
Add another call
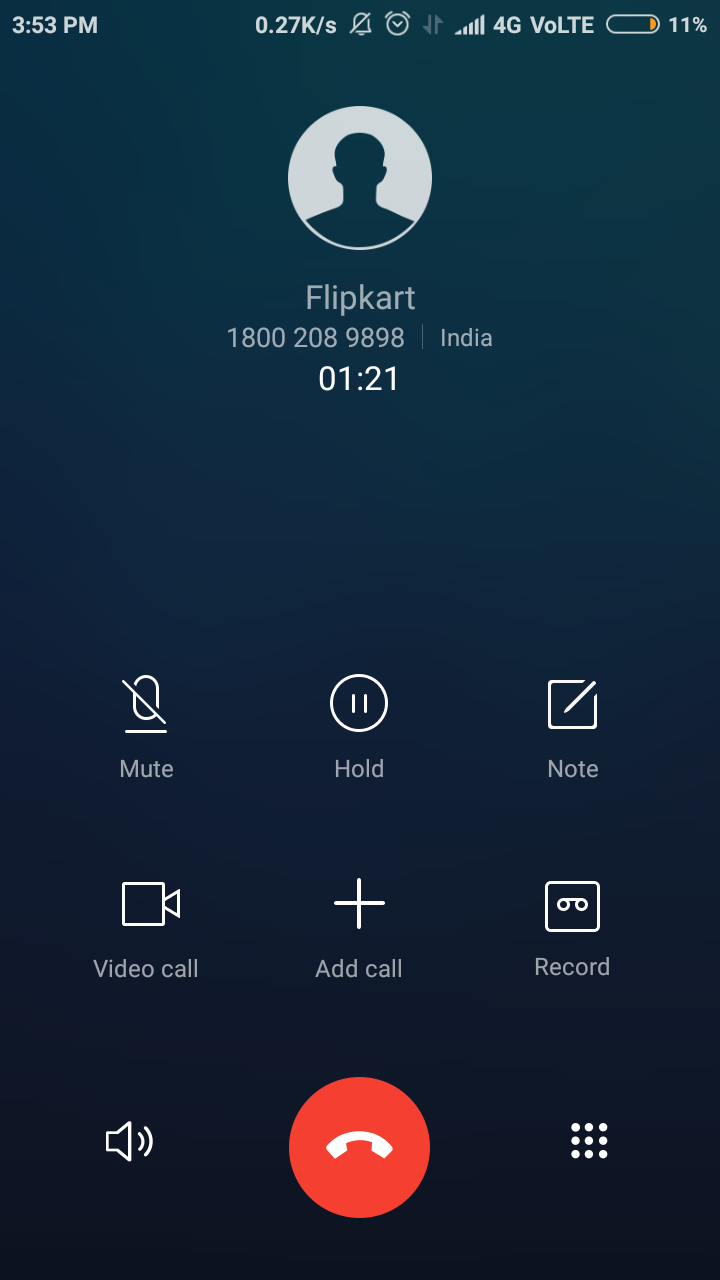359,903
